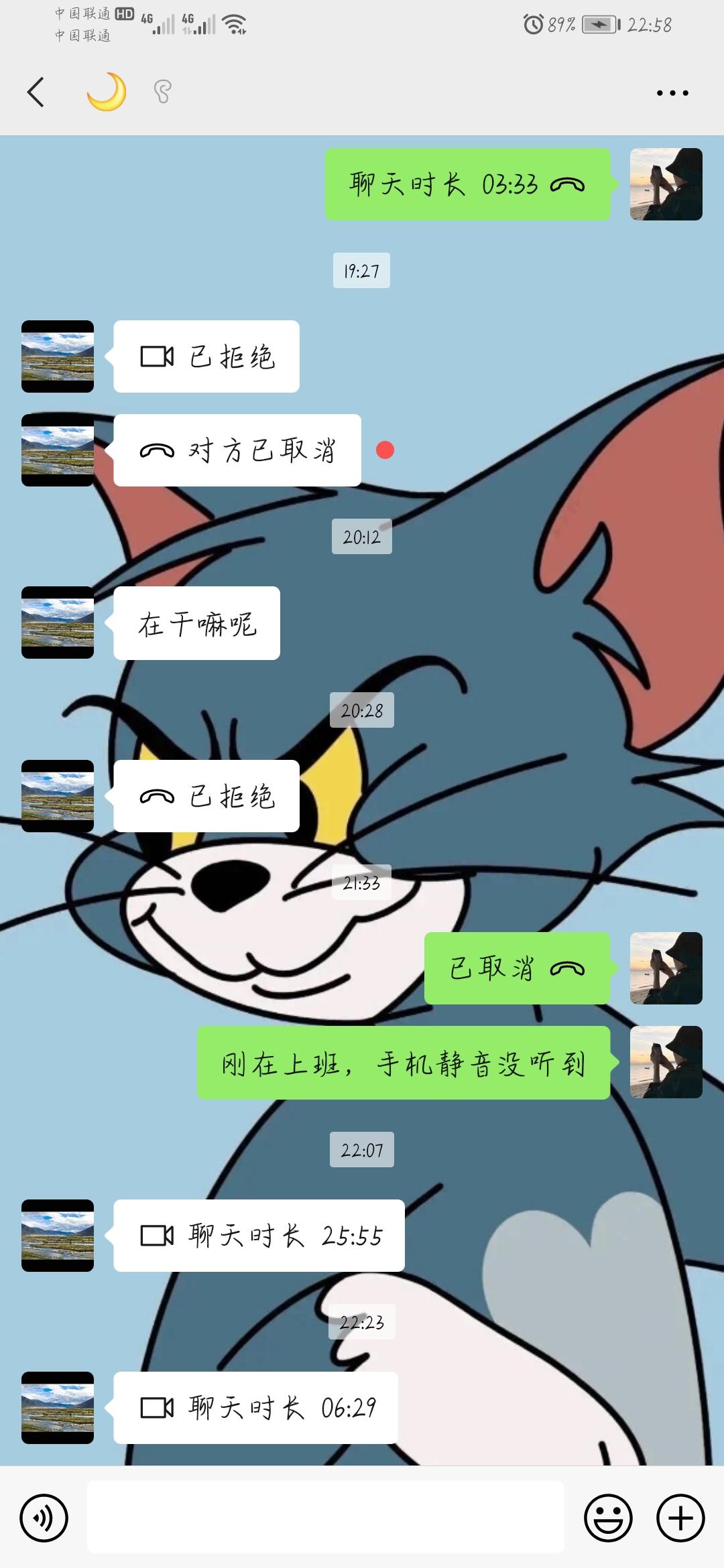Go back using the top-left arrow
Image resolution: width=724 pixels, height=1568 pixels.
(36, 92)
